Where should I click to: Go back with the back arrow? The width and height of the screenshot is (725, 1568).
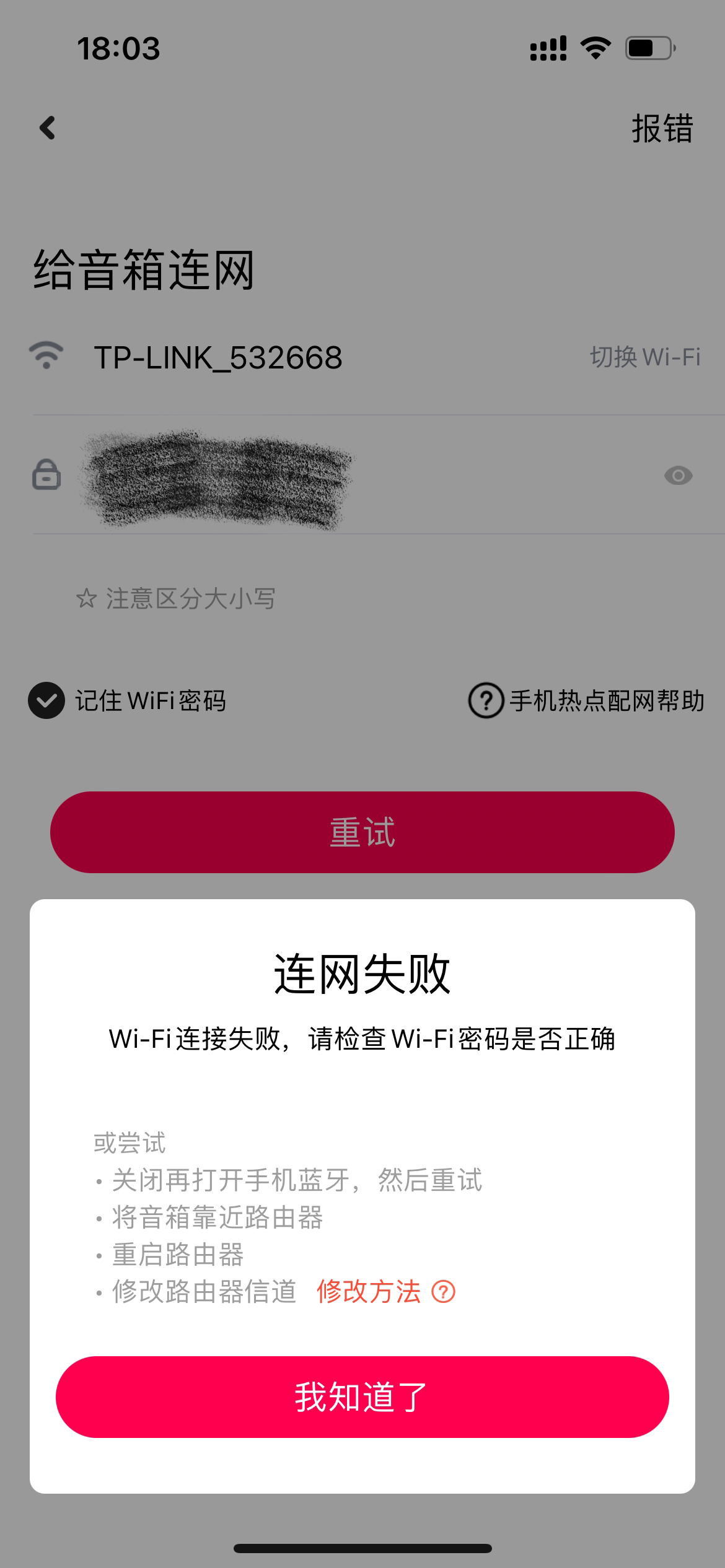point(48,128)
